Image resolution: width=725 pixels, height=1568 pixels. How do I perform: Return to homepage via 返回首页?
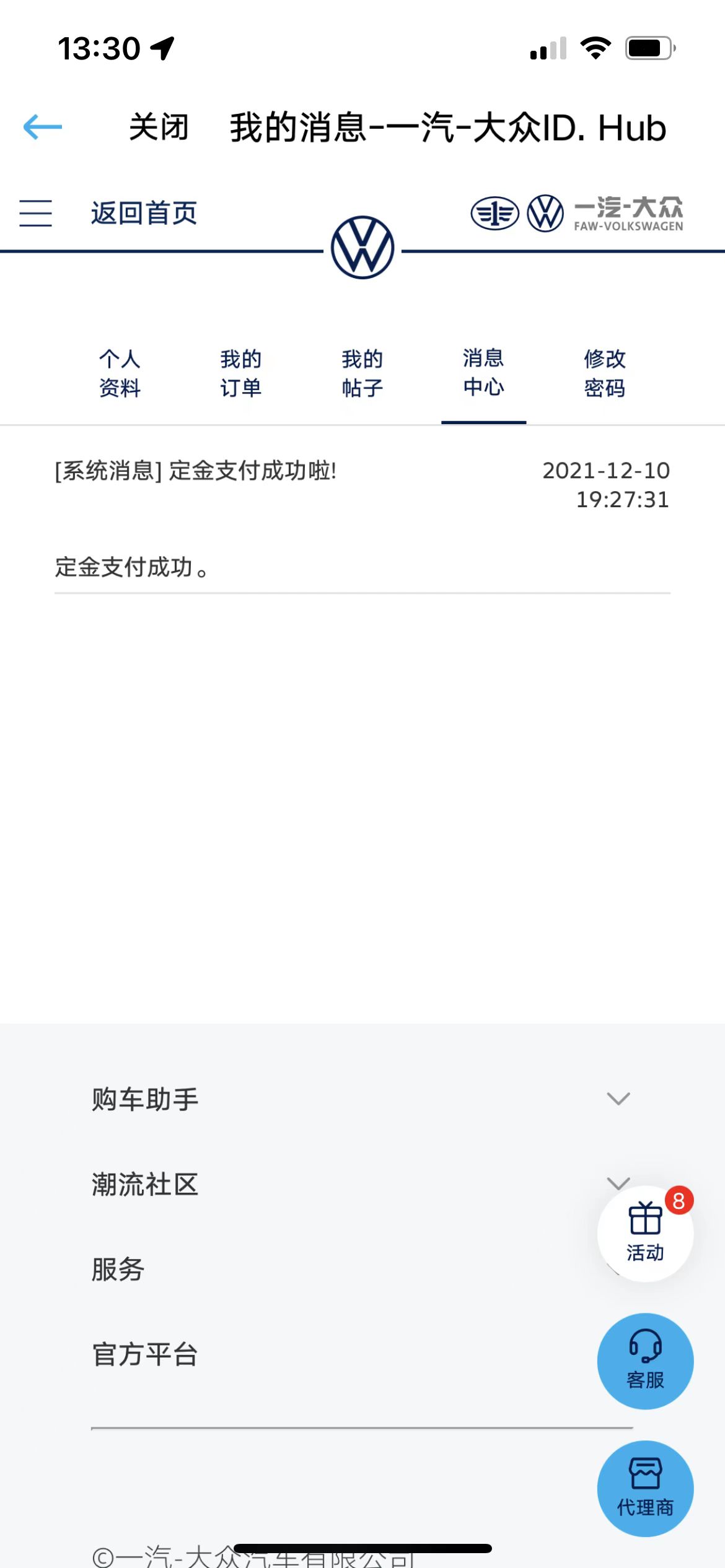(144, 213)
